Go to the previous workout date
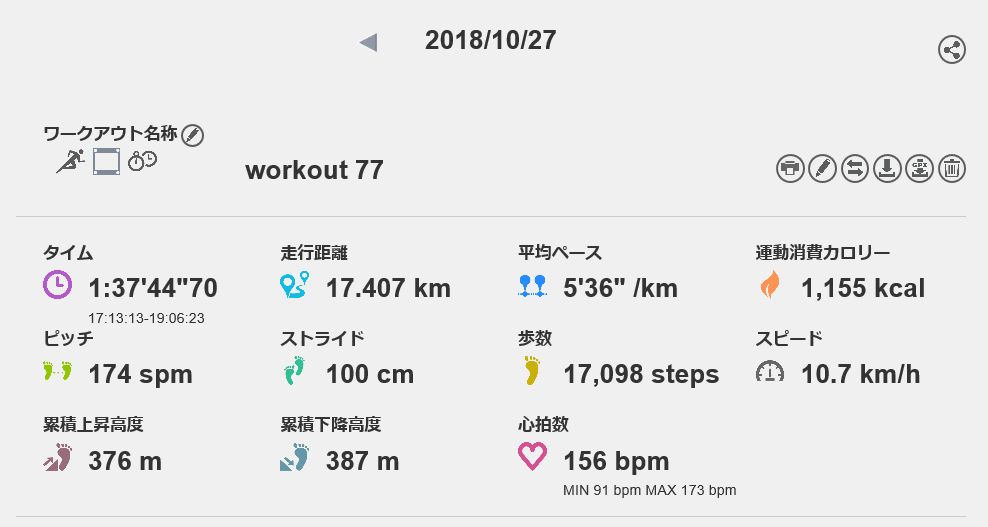 368,42
